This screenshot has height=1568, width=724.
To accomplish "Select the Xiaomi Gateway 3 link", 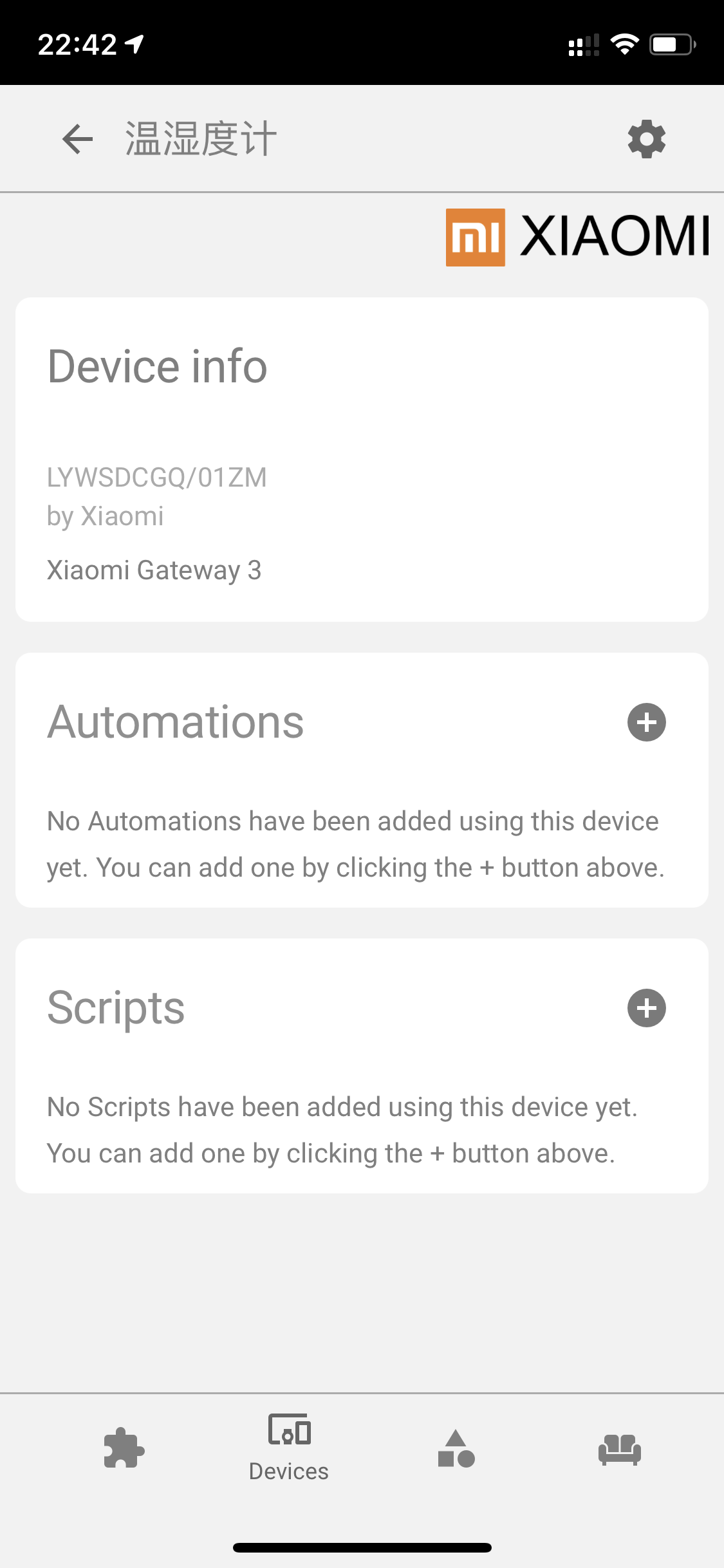I will tap(154, 570).
